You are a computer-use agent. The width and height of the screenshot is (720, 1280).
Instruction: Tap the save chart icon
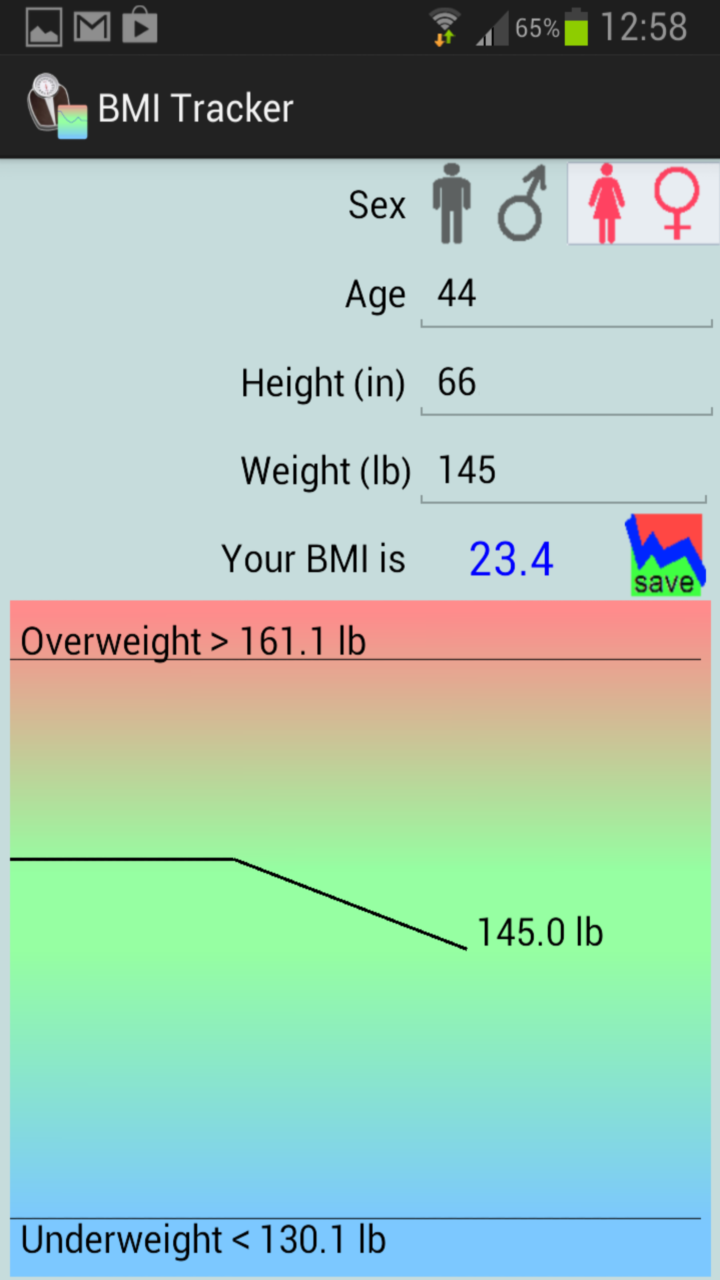pos(664,555)
